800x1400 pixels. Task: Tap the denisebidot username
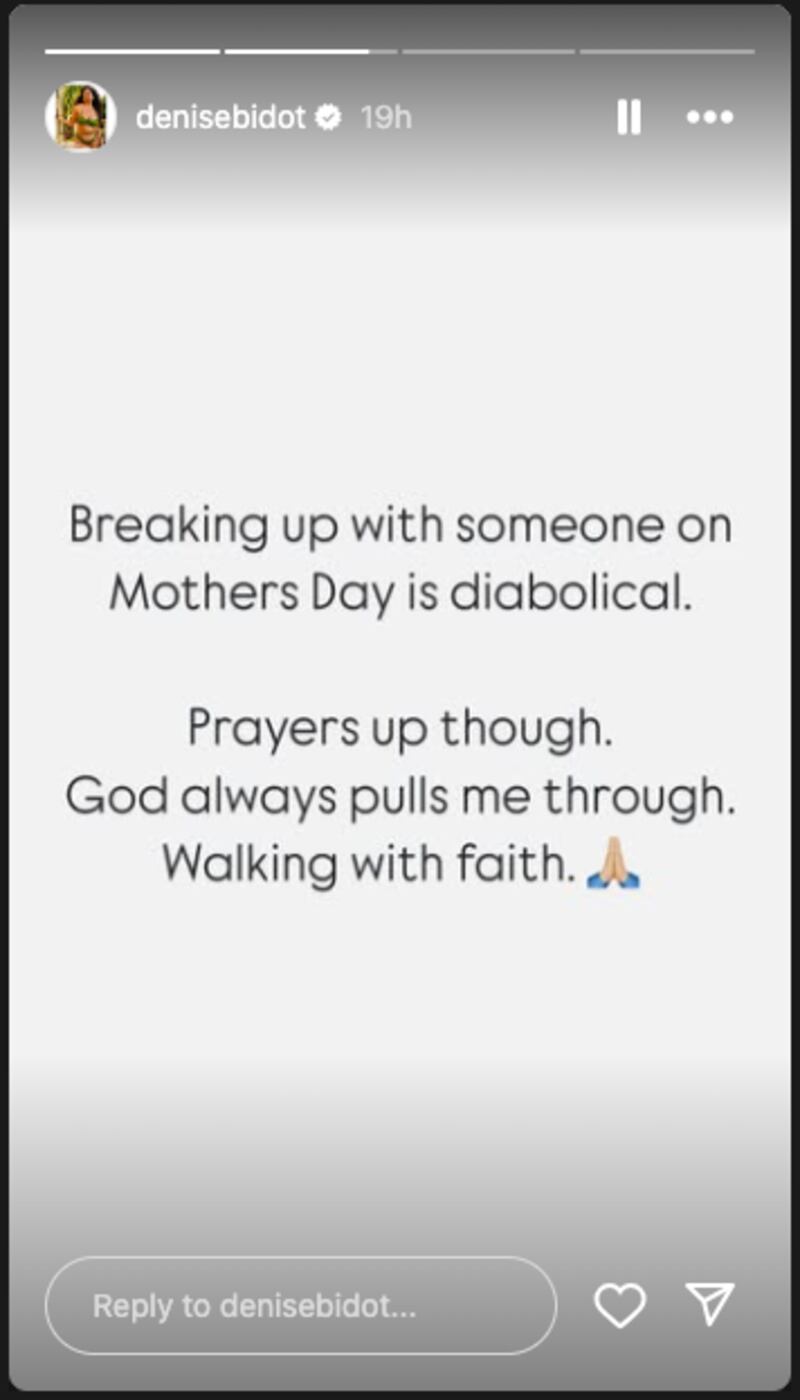(x=219, y=118)
